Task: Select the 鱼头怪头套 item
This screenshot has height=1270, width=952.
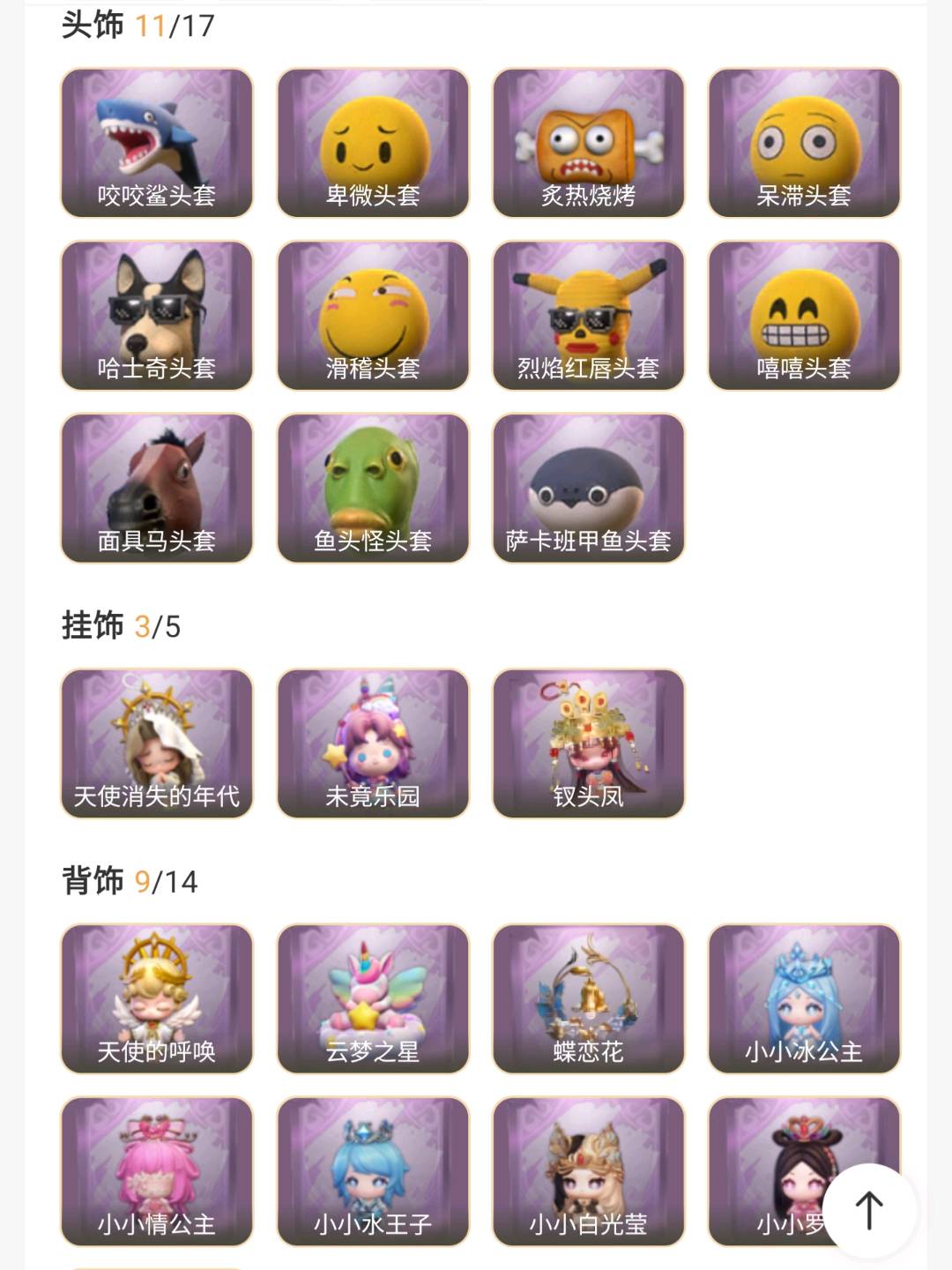Action: tap(373, 488)
